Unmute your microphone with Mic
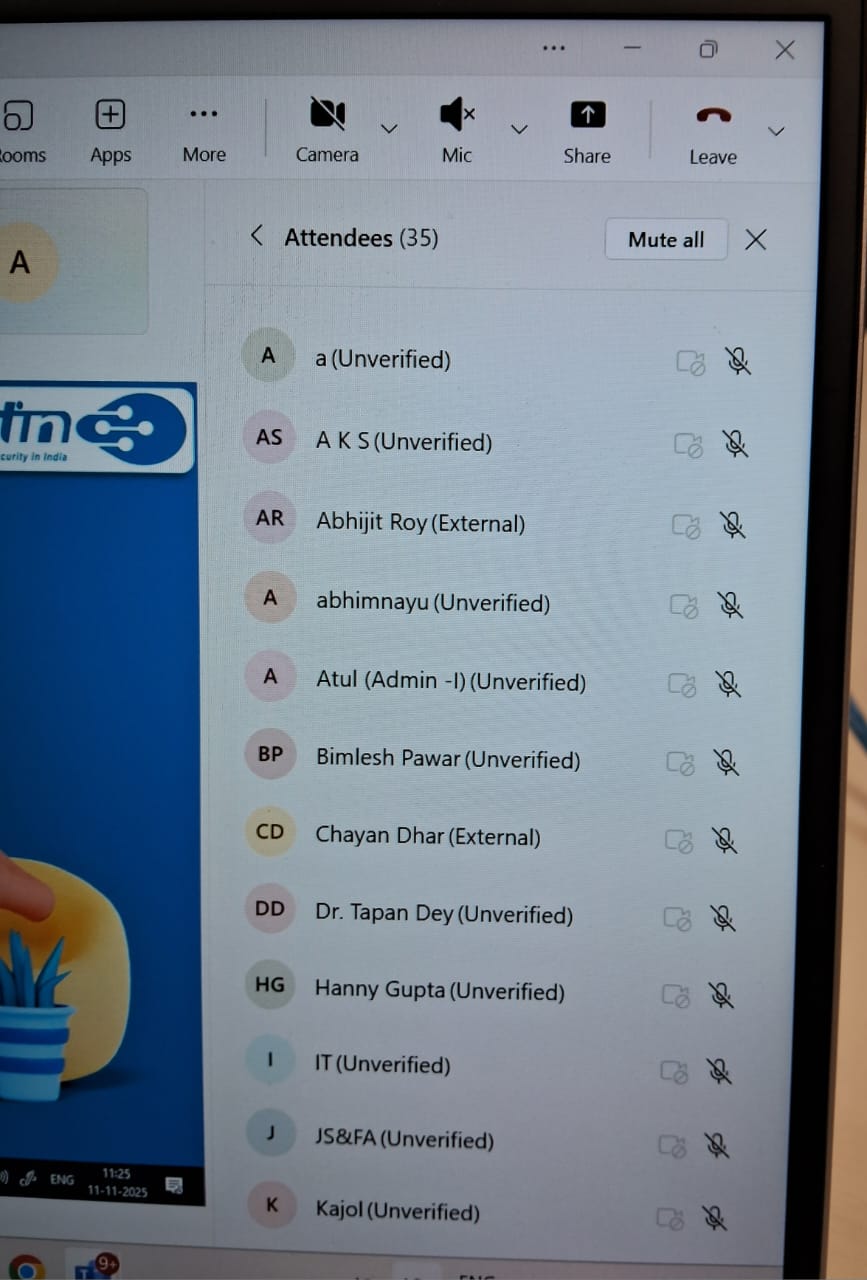 [457, 128]
